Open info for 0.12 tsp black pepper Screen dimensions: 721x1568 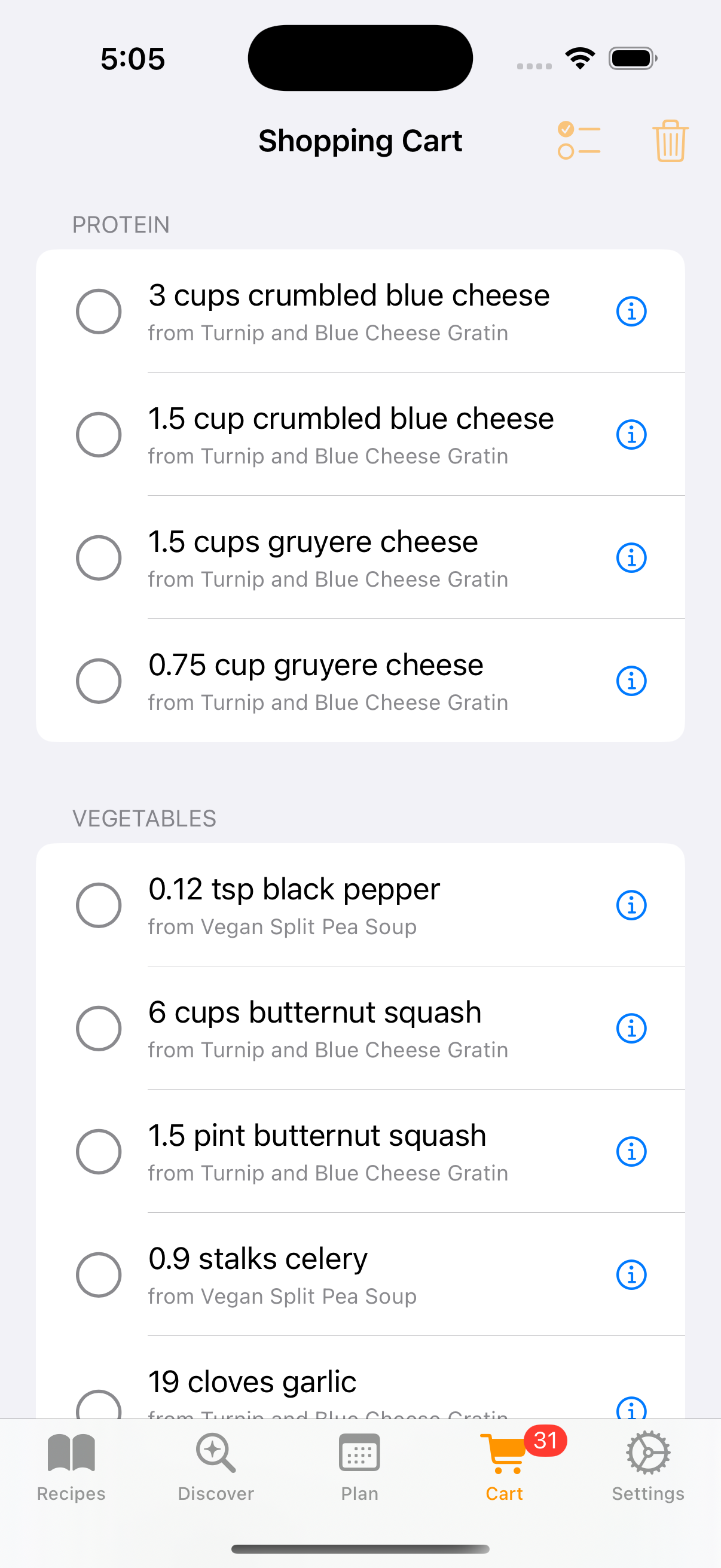coord(631,905)
